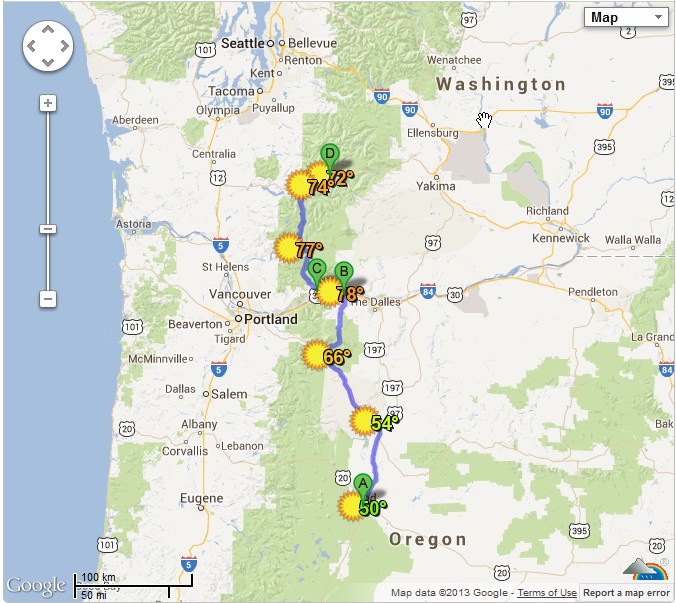
Task: Zoom in with the plus button
Action: pos(47,103)
